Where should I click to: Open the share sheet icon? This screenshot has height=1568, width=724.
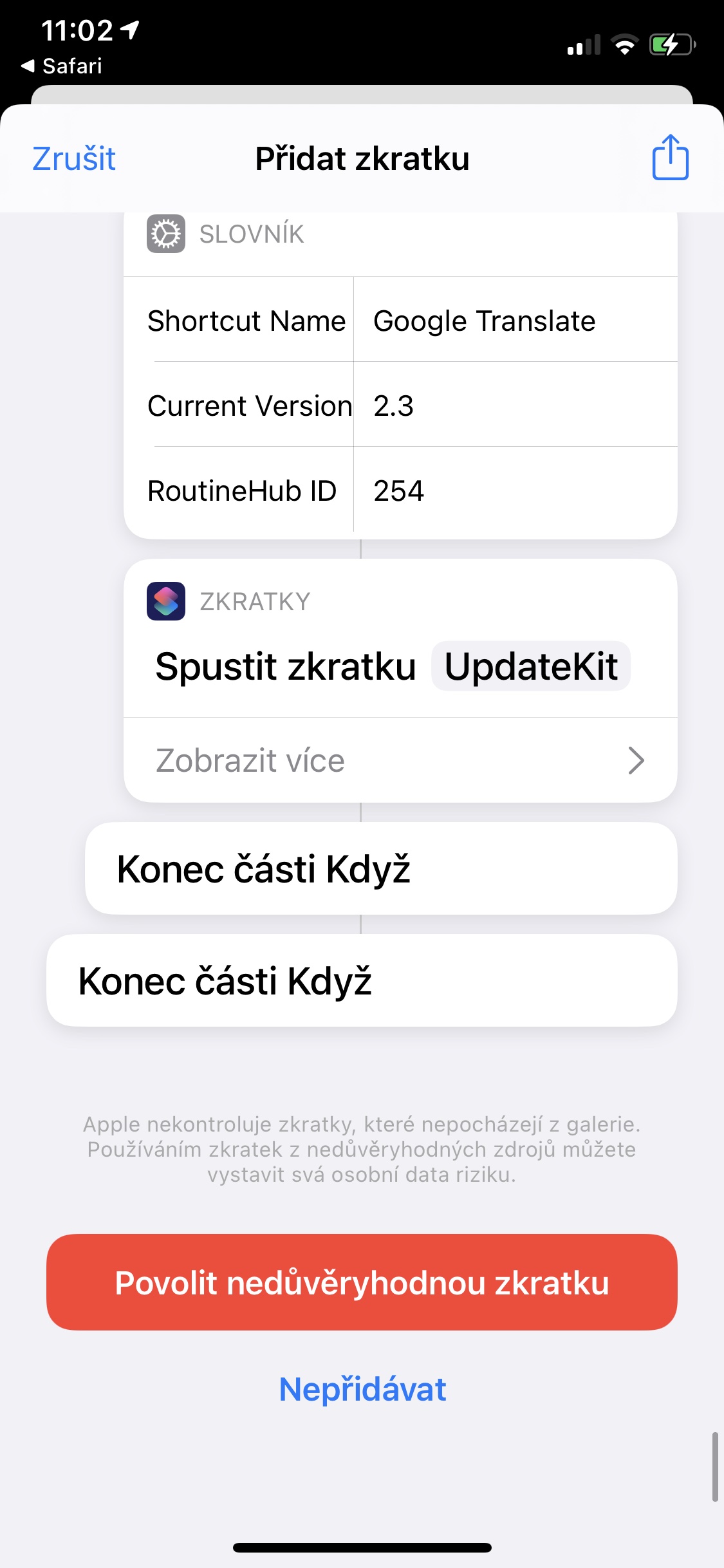[670, 158]
